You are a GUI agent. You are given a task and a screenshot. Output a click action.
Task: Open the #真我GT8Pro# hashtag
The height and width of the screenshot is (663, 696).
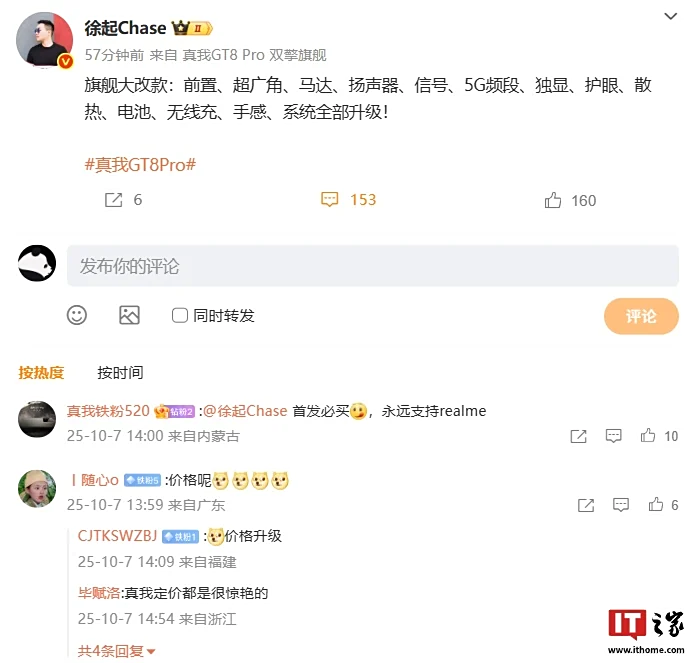click(x=140, y=165)
